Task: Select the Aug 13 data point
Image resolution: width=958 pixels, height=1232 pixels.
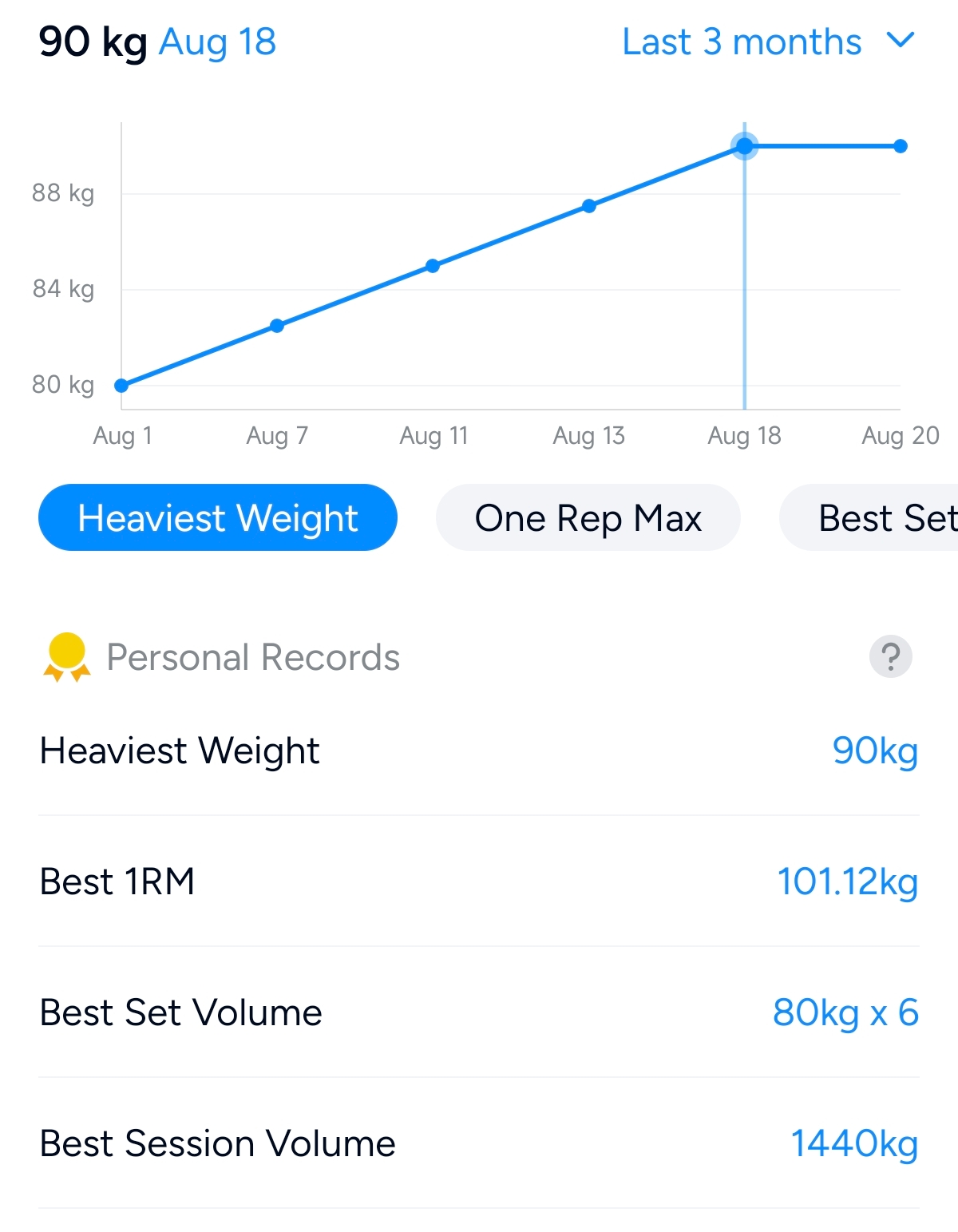Action: click(x=589, y=206)
